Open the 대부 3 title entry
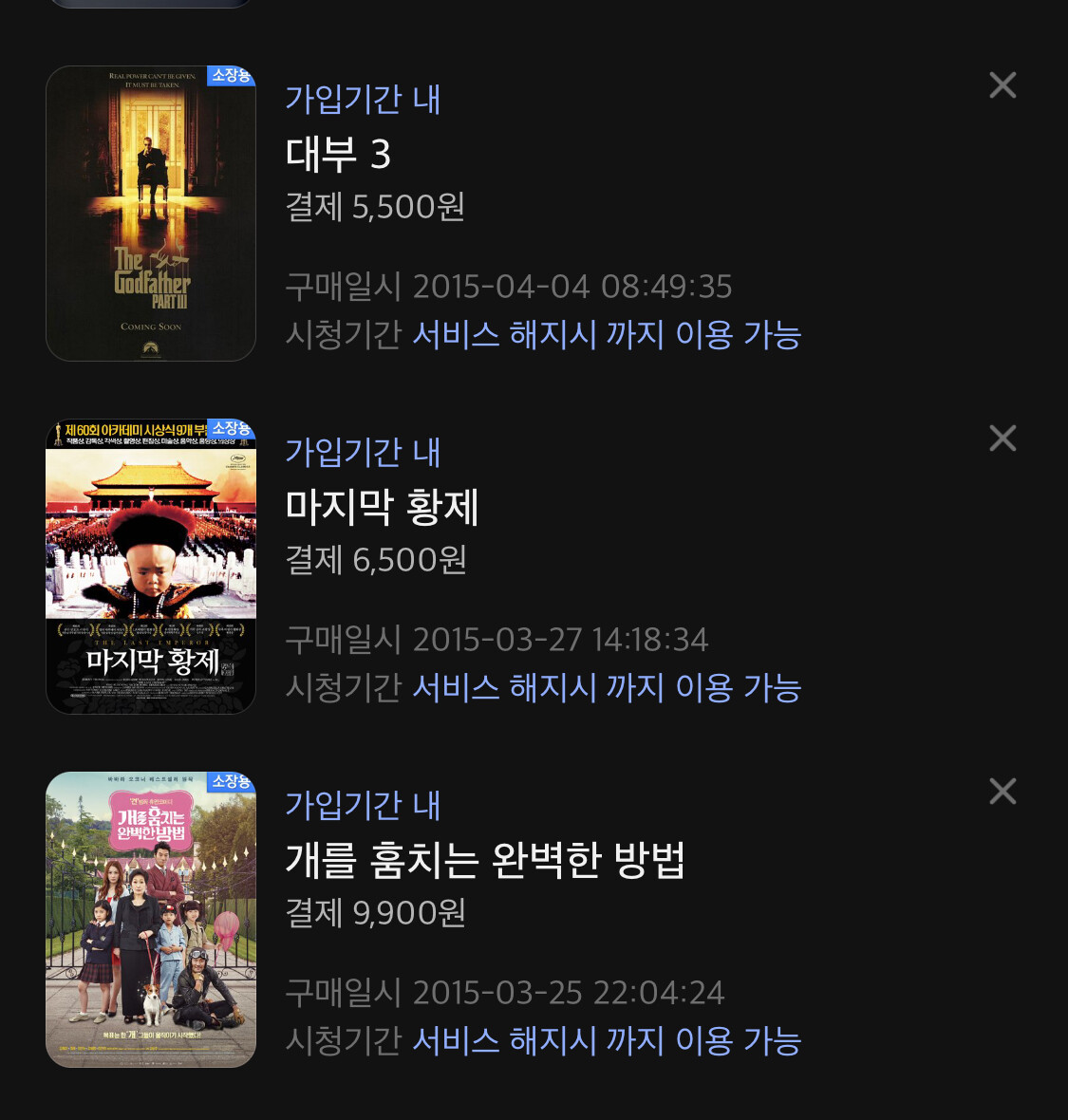Image resolution: width=1068 pixels, height=1120 pixels. click(338, 154)
